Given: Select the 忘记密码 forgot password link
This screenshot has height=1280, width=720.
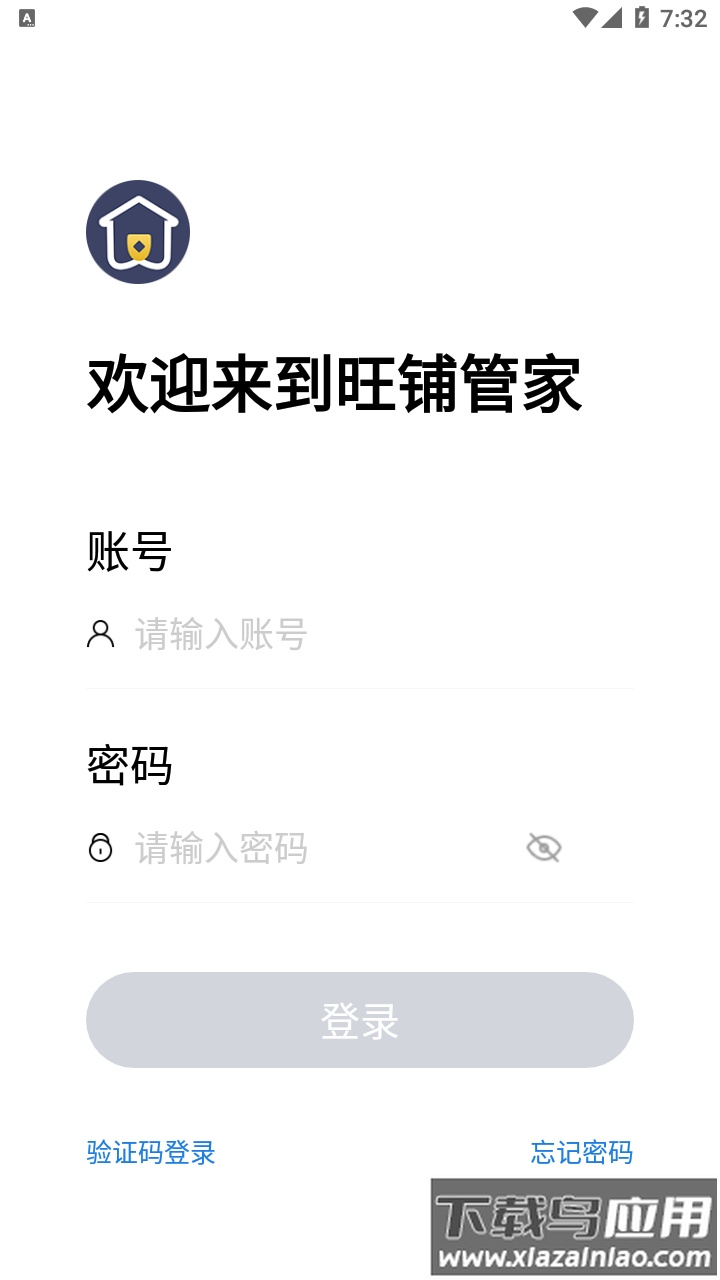Looking at the screenshot, I should (583, 1153).
